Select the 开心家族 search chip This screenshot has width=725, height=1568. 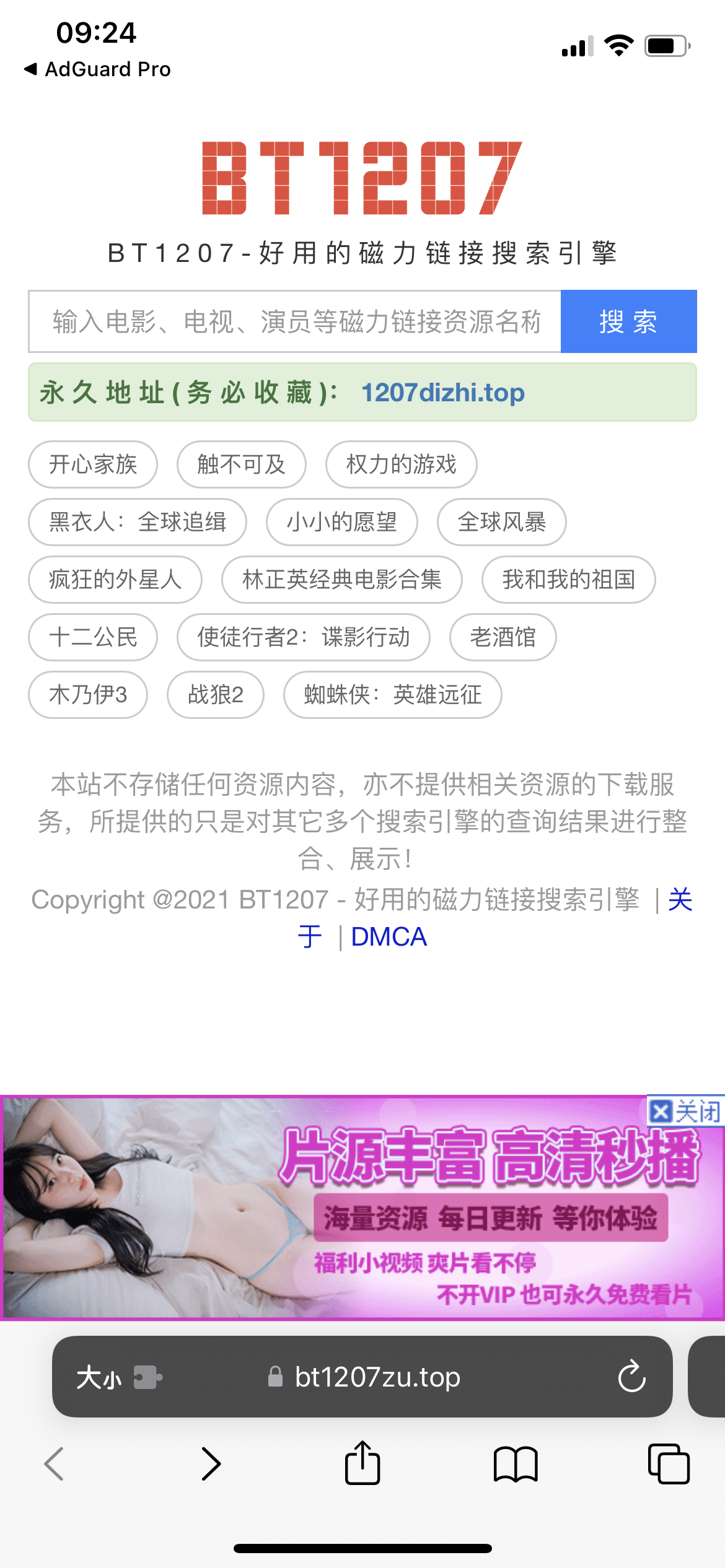pos(93,464)
